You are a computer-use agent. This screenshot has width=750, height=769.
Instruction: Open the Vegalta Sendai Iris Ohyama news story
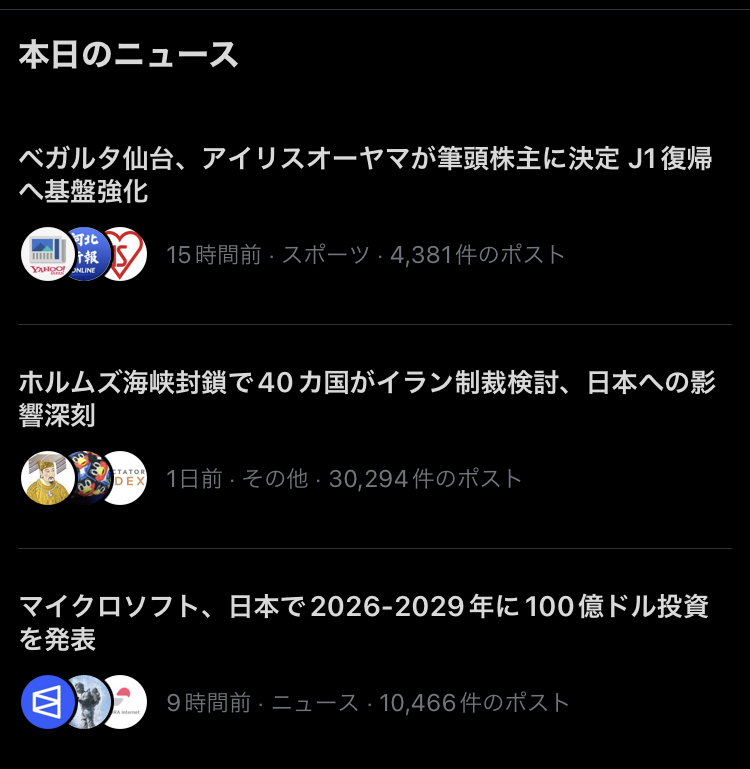coord(365,174)
